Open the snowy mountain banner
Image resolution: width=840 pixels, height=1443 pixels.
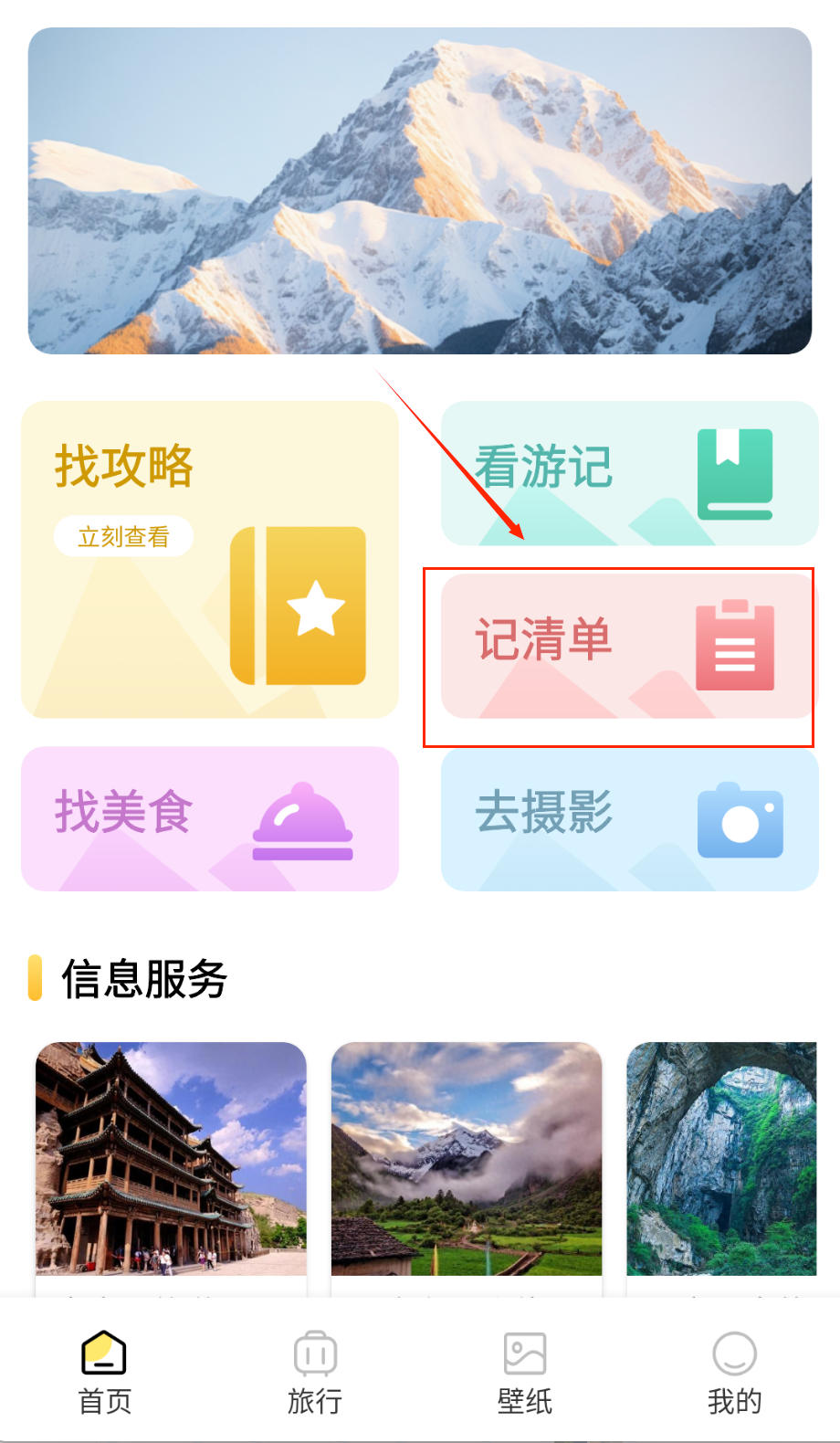pyautogui.click(x=420, y=190)
